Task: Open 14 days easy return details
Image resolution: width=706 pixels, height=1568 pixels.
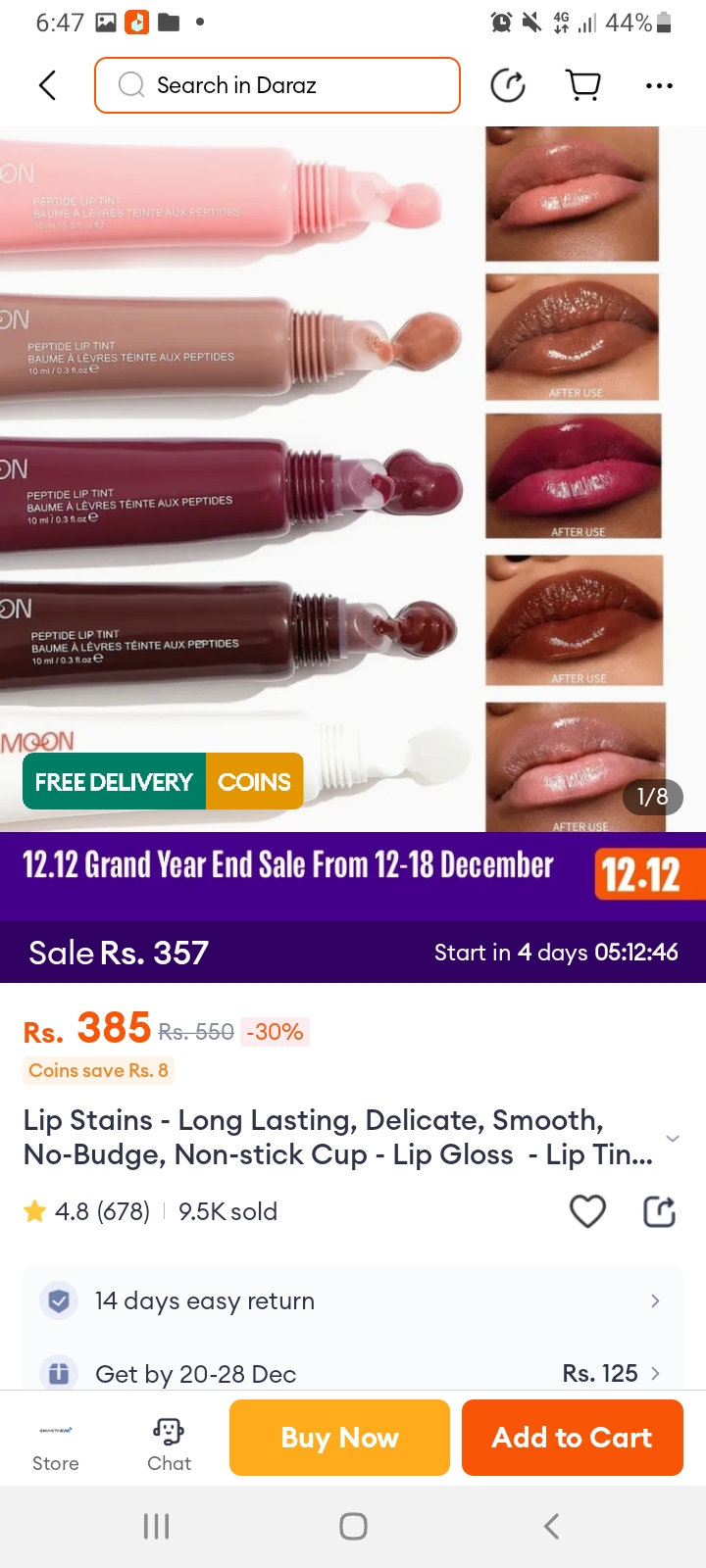Action: coord(353,1300)
